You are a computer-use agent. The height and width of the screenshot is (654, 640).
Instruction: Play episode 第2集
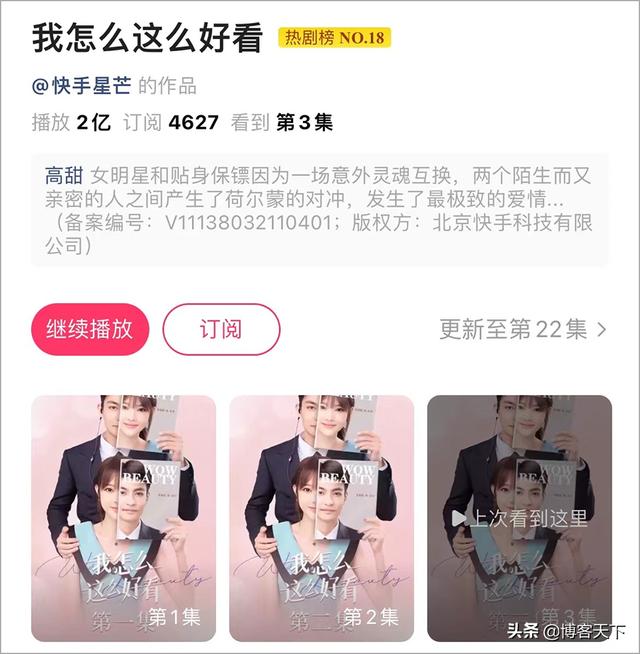tap(321, 517)
